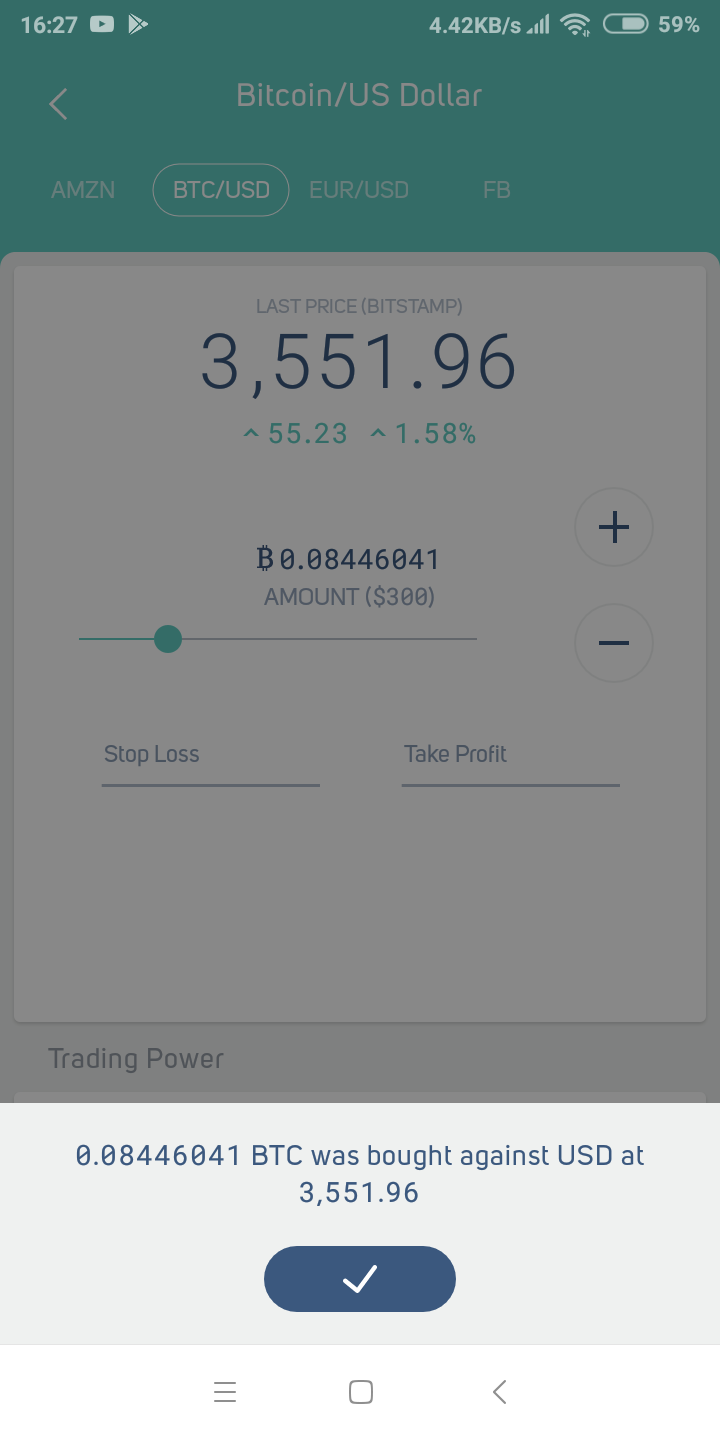Image resolution: width=720 pixels, height=1440 pixels.
Task: Go to the system home screen
Action: pyautogui.click(x=361, y=1392)
